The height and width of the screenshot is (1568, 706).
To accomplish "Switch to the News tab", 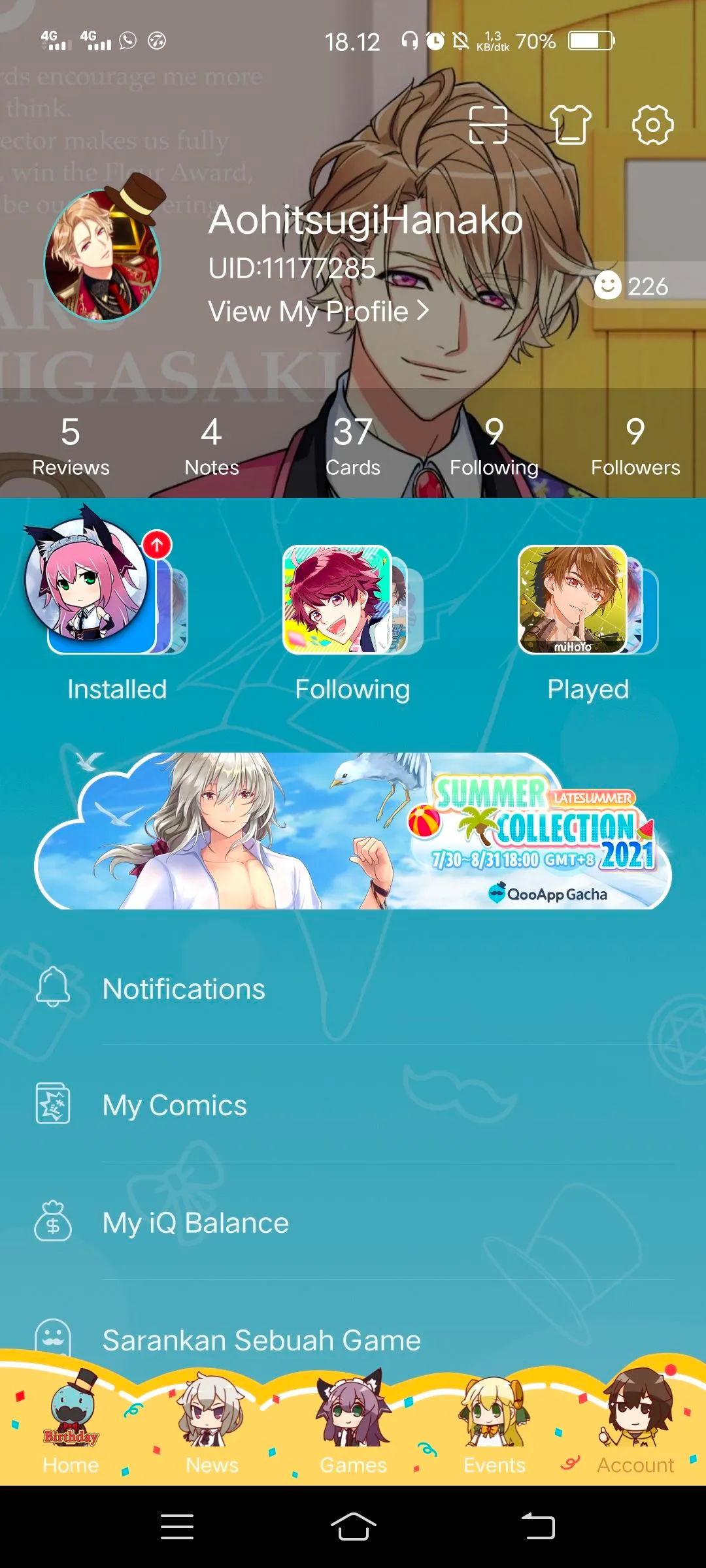I will click(212, 1431).
